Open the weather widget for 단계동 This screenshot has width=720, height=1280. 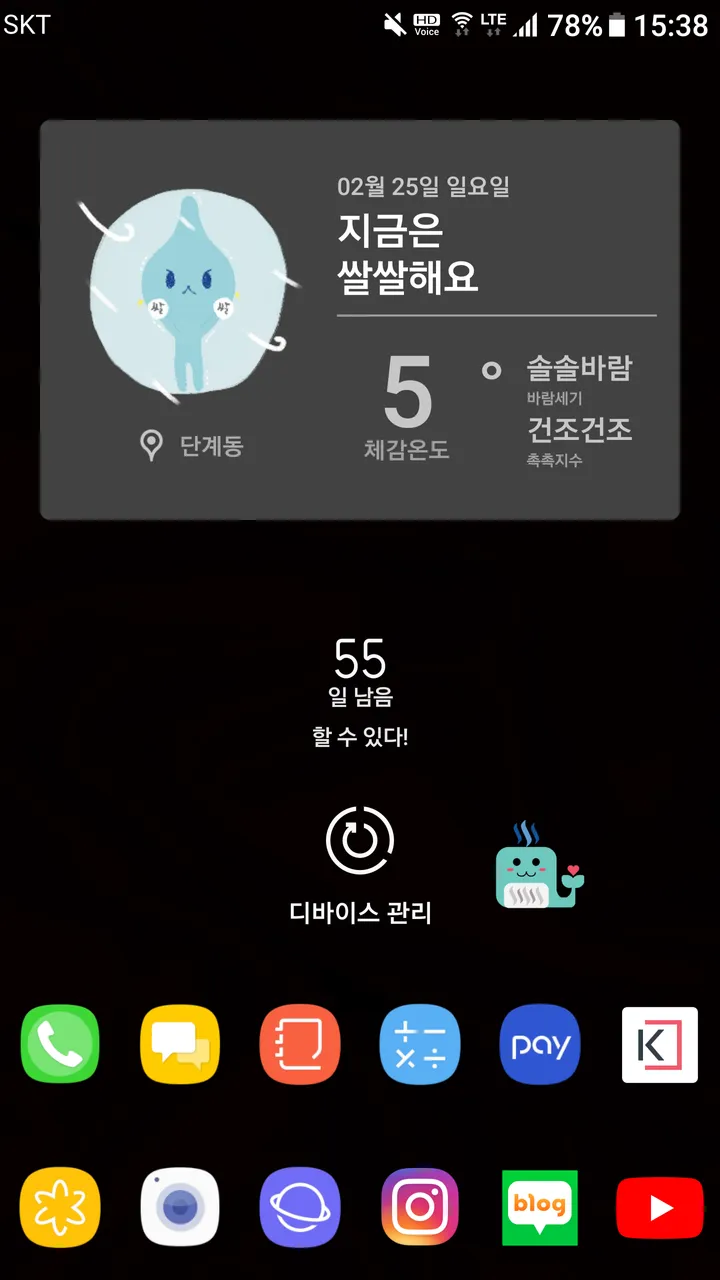[360, 320]
